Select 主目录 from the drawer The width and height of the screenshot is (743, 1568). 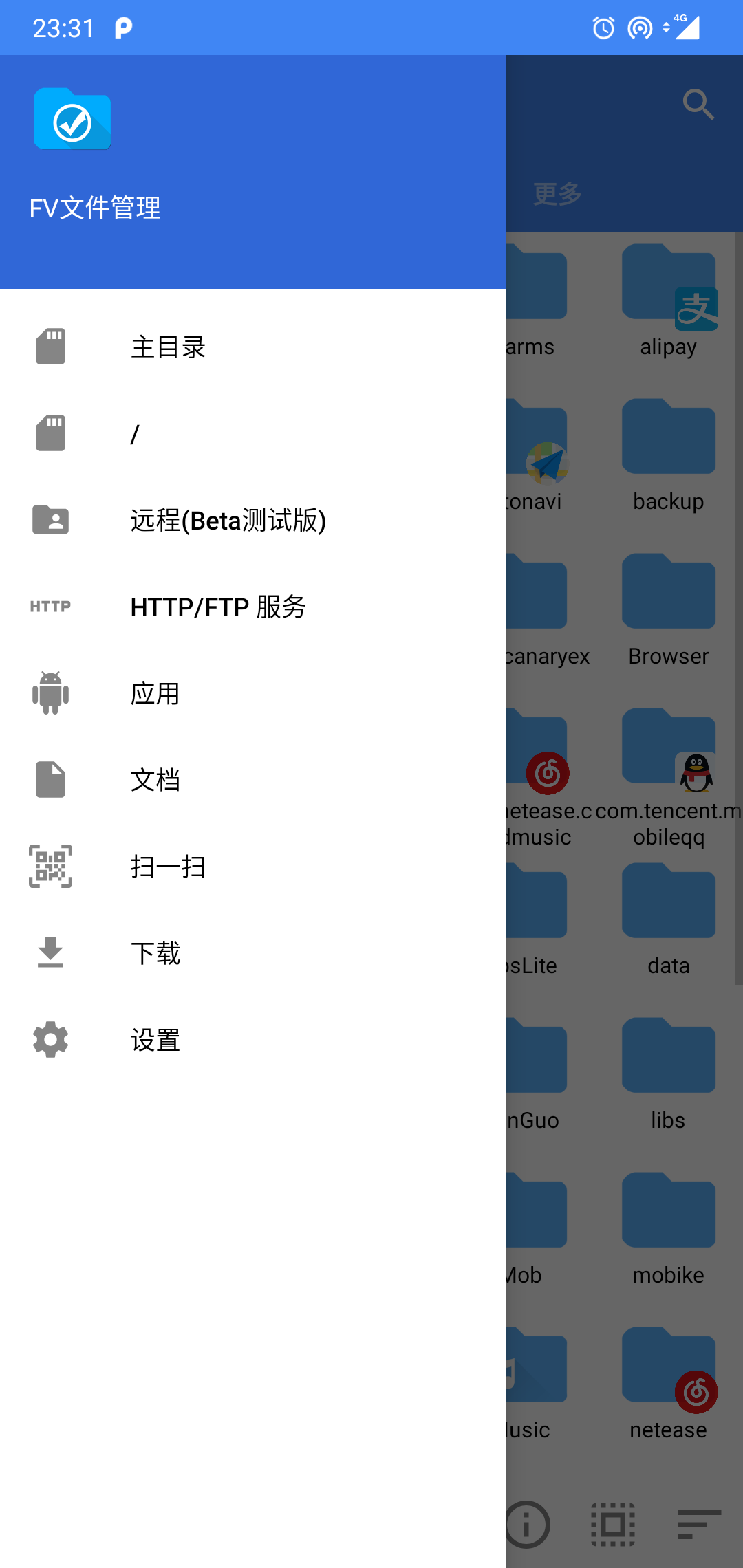pos(168,347)
